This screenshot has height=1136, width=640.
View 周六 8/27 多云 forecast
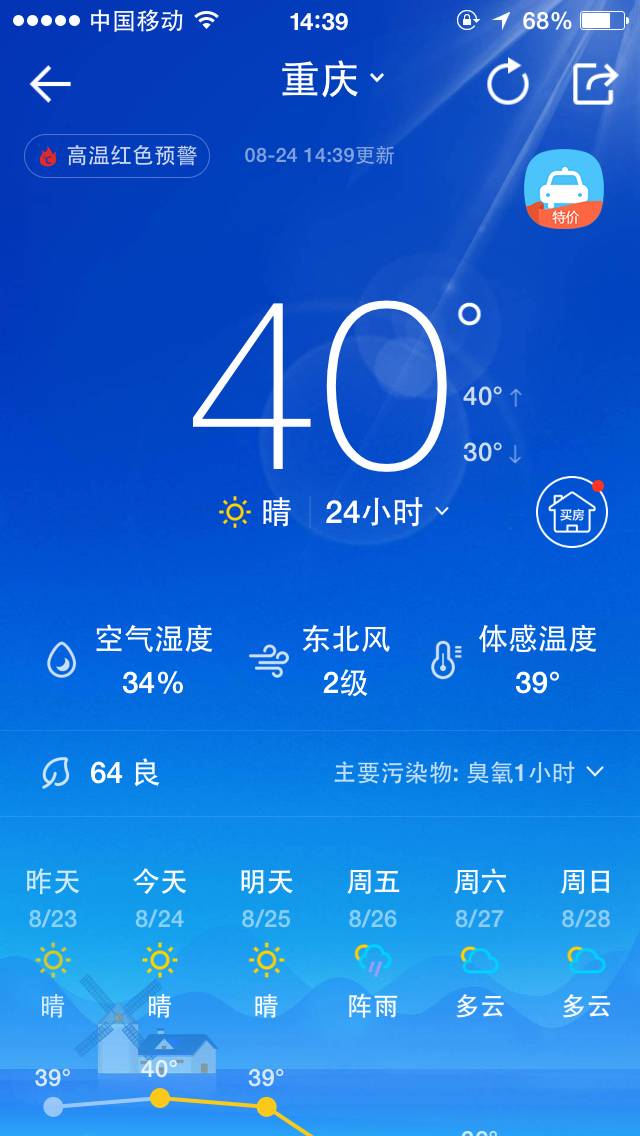pyautogui.click(x=480, y=942)
